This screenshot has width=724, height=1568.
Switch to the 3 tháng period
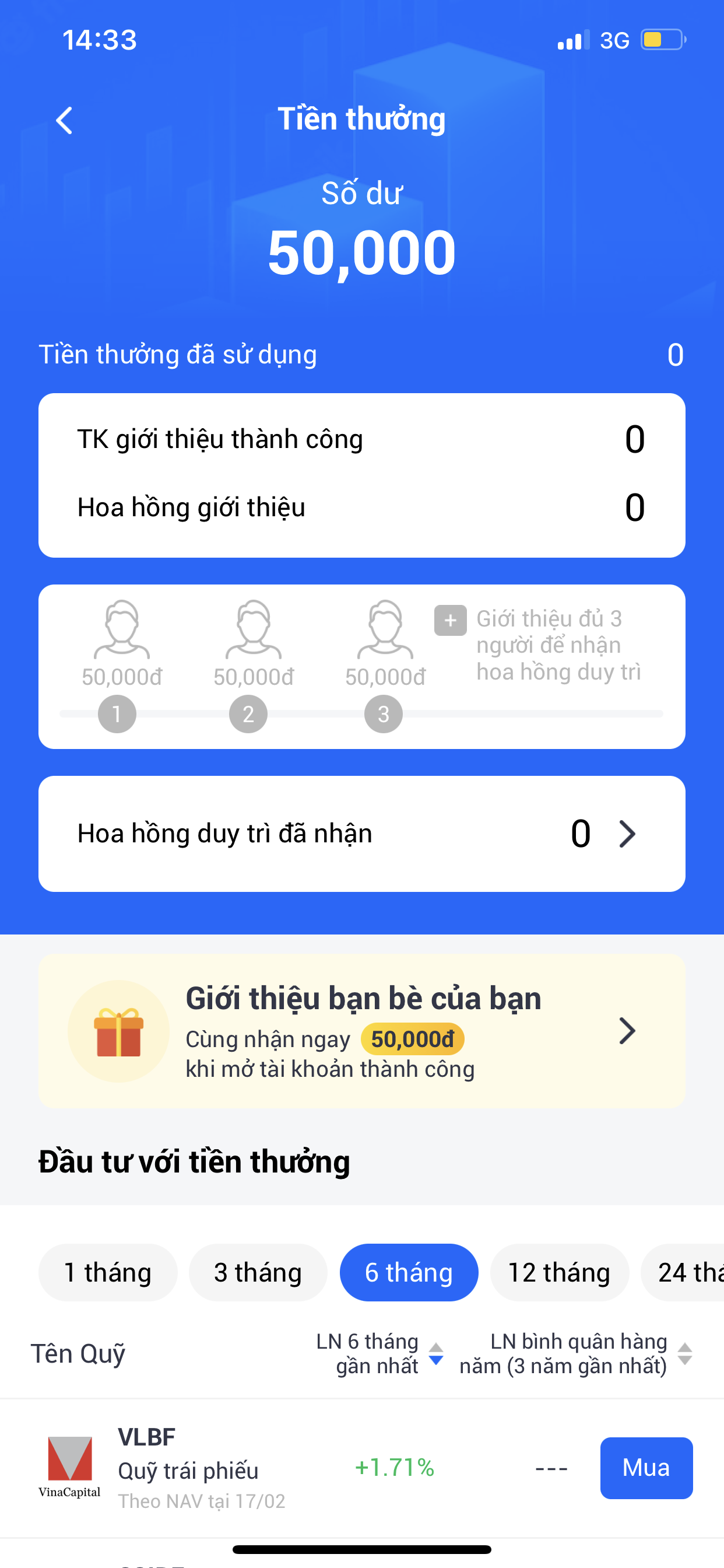click(x=258, y=1273)
